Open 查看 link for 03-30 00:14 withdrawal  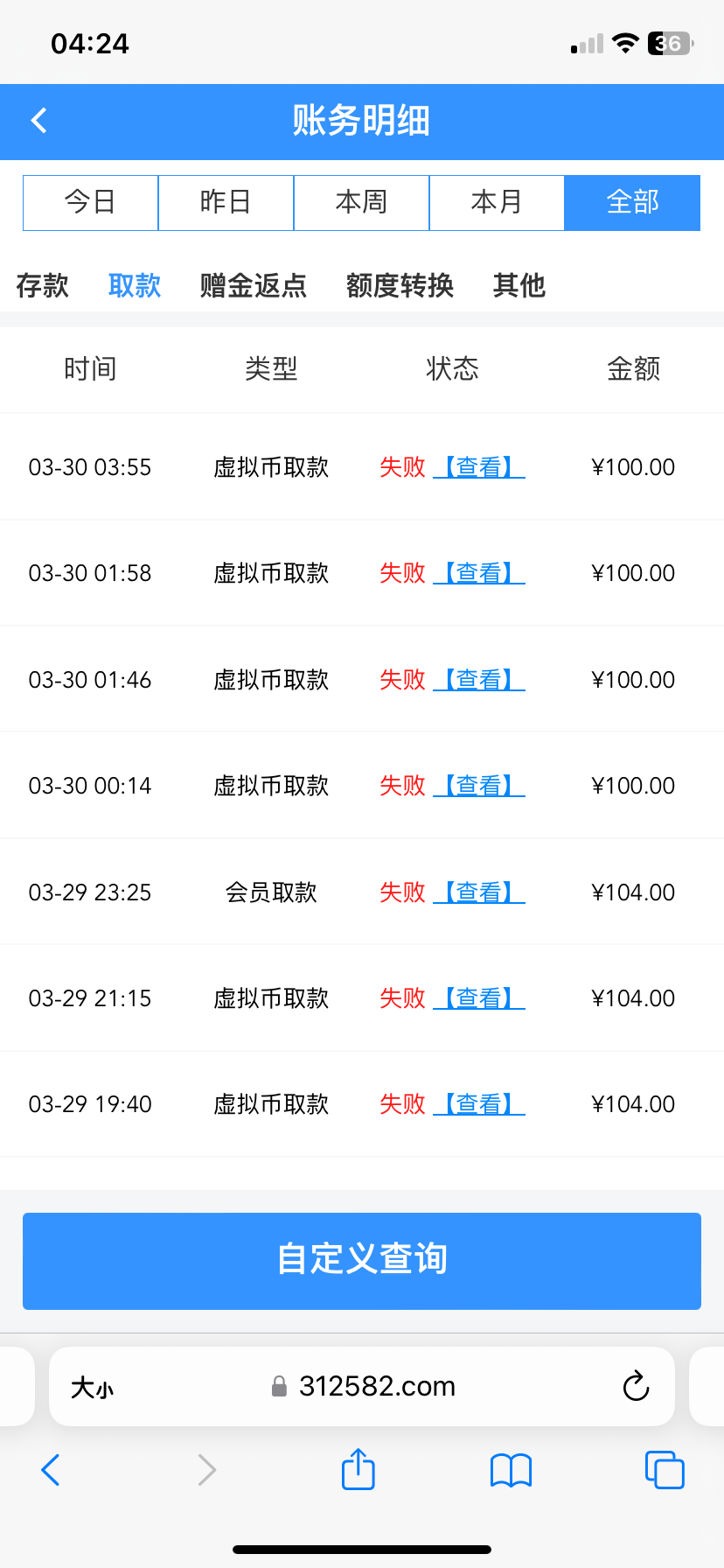478,786
